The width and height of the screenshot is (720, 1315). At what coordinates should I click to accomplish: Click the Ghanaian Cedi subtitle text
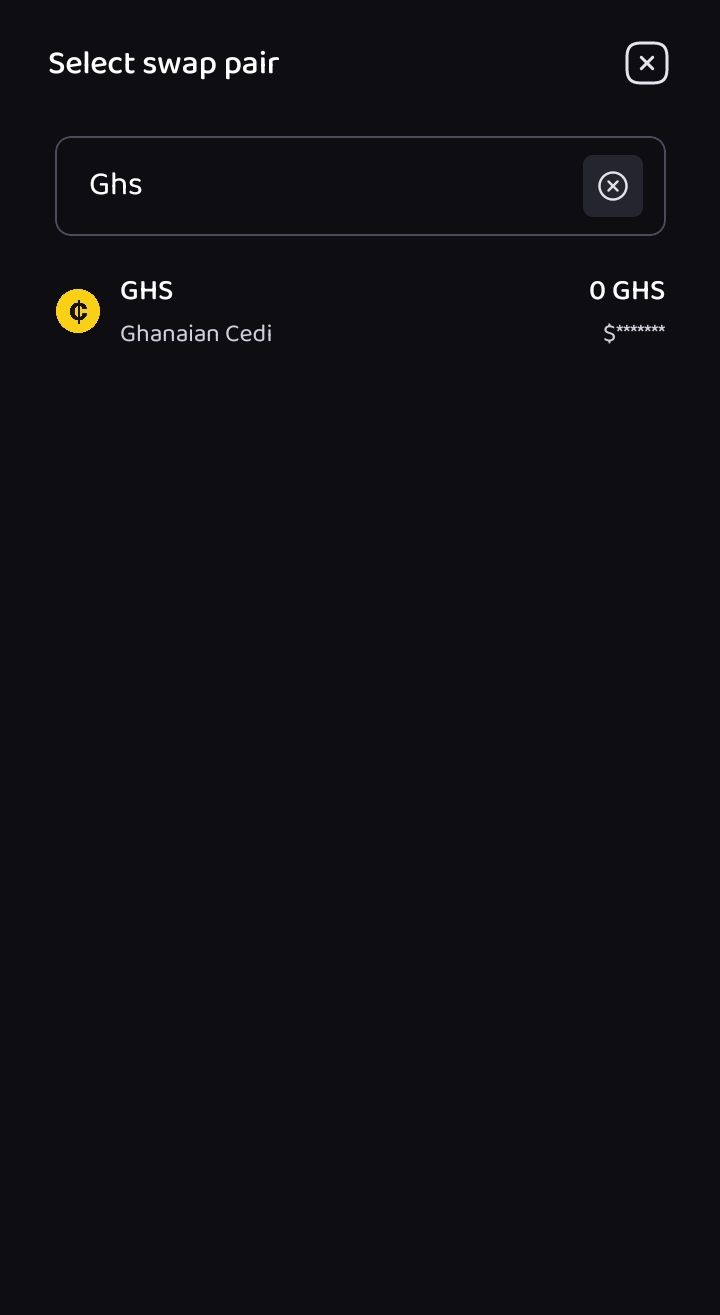[x=196, y=333]
